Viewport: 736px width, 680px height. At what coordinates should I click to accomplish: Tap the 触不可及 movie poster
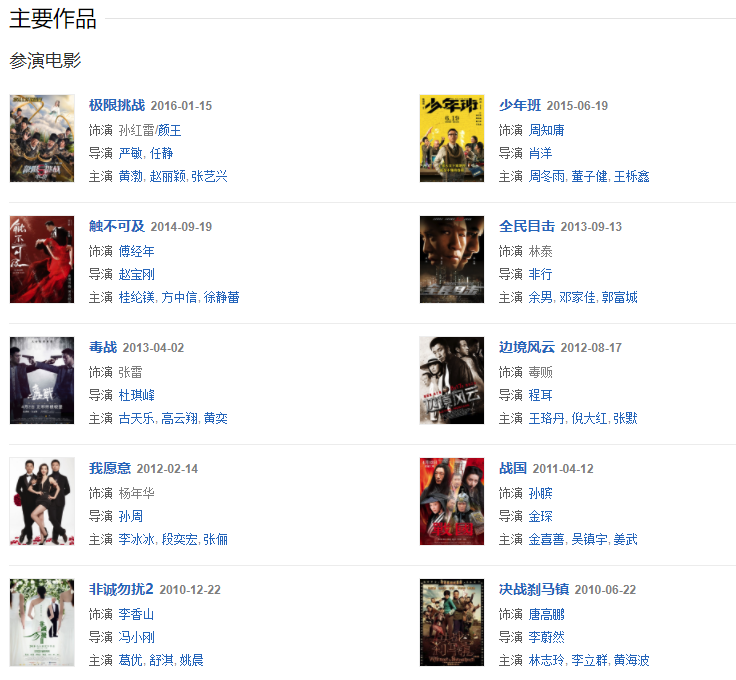42,259
